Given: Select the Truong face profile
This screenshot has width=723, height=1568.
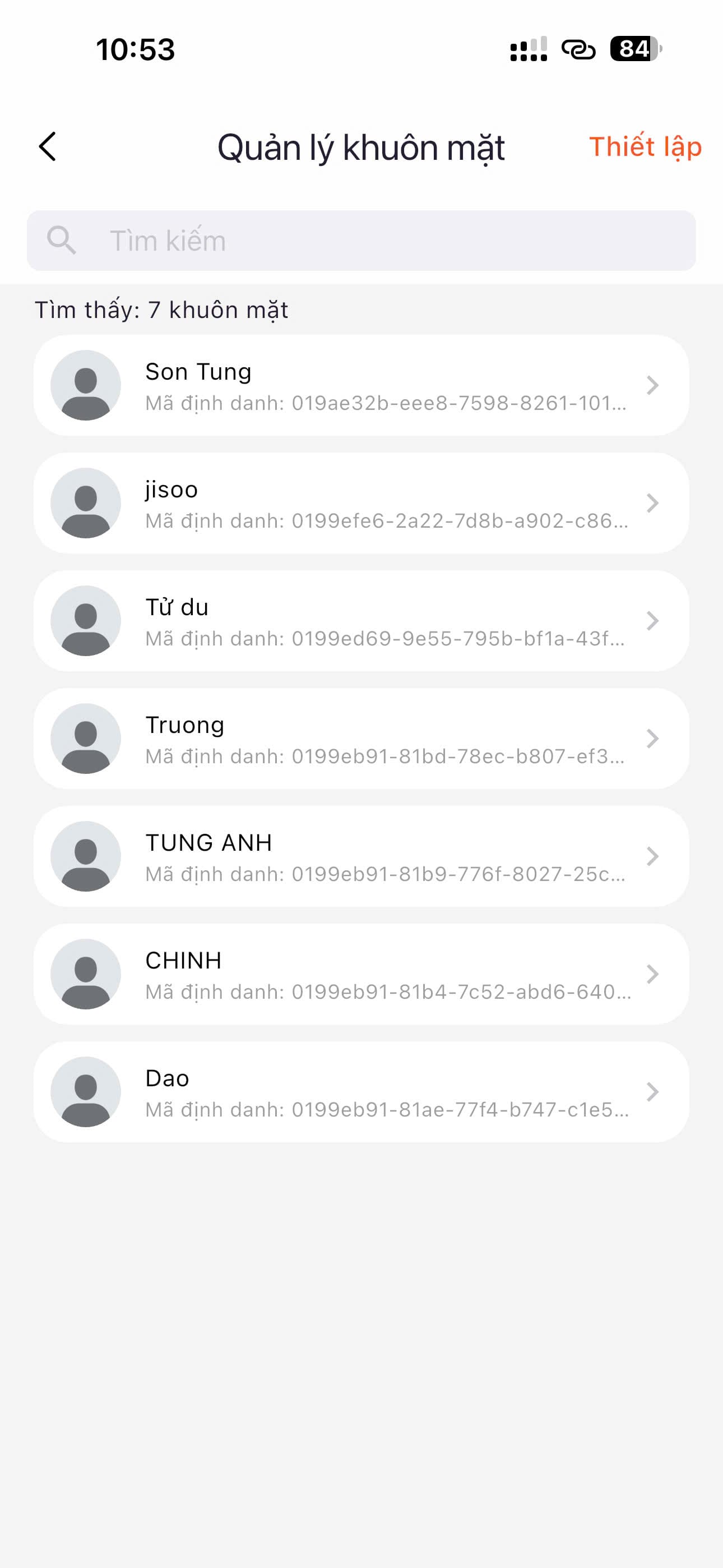Looking at the screenshot, I should click(x=361, y=739).
